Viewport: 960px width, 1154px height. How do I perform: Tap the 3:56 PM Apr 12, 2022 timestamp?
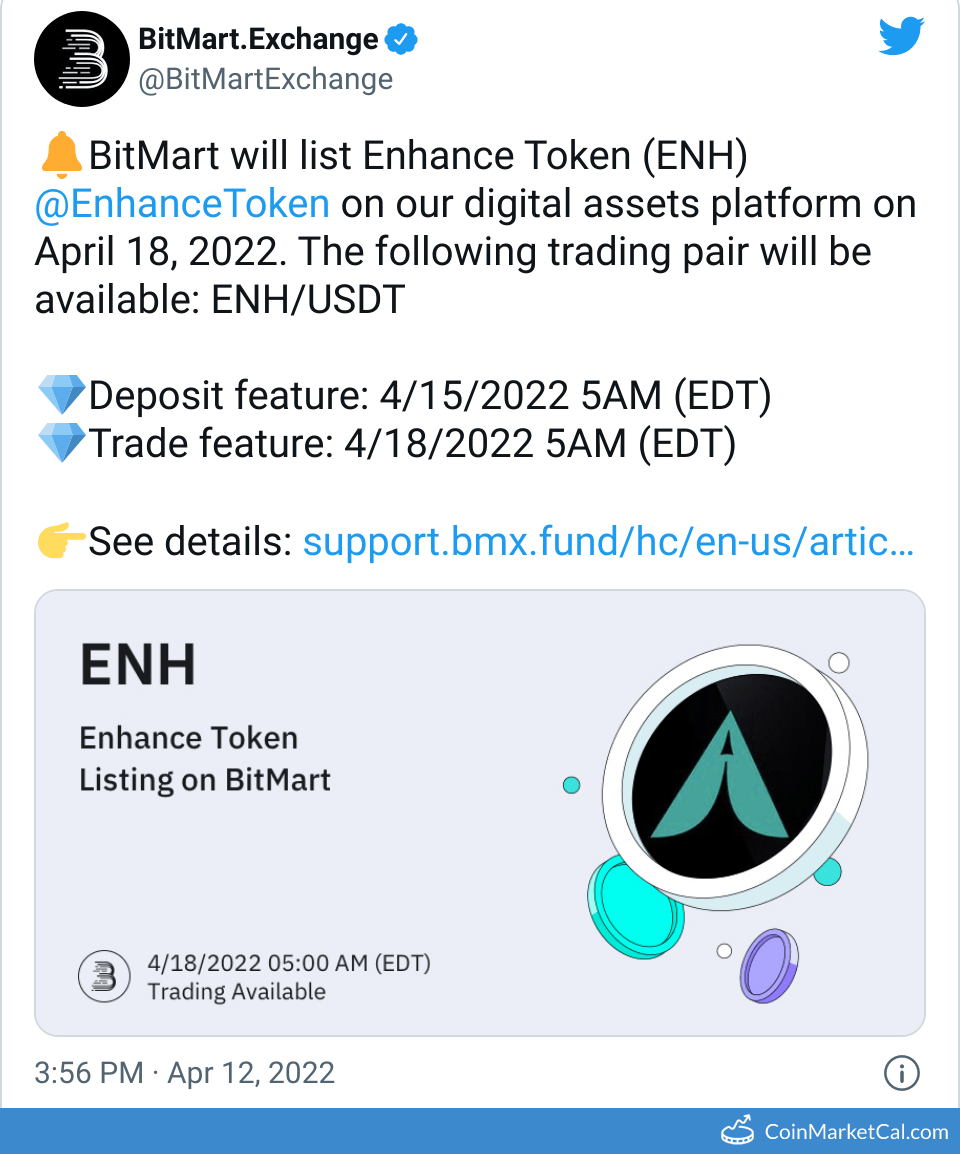tap(185, 1073)
